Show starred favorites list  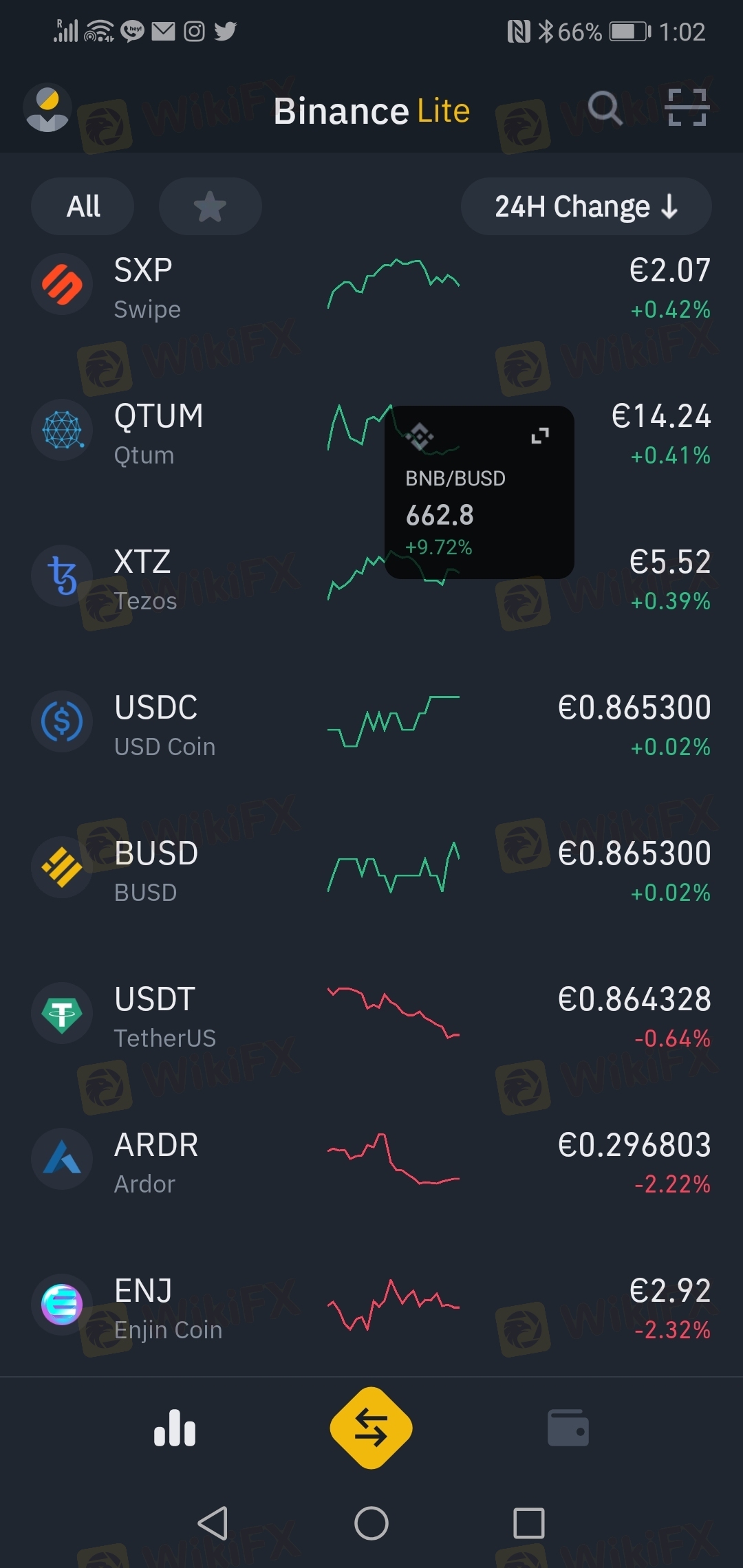click(x=210, y=206)
